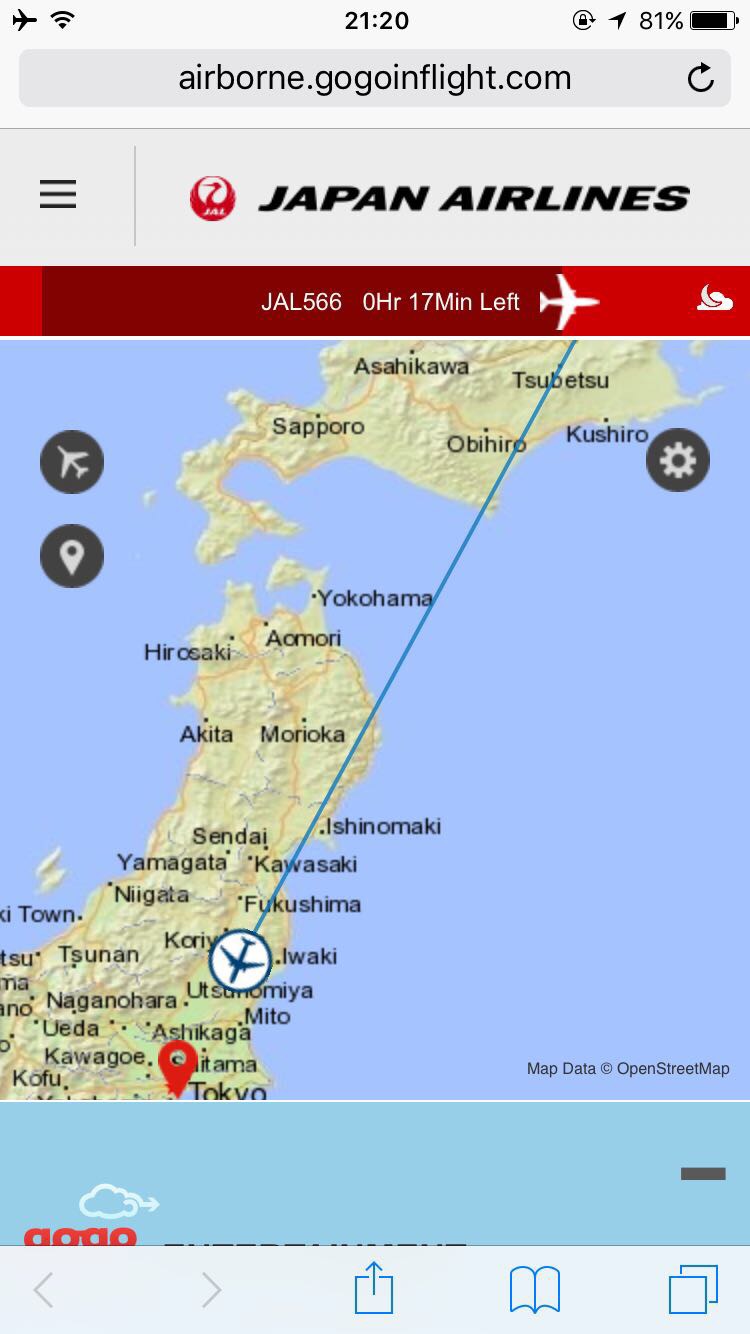Collapse the panel with the minus button
The image size is (750, 1334).
[703, 1173]
